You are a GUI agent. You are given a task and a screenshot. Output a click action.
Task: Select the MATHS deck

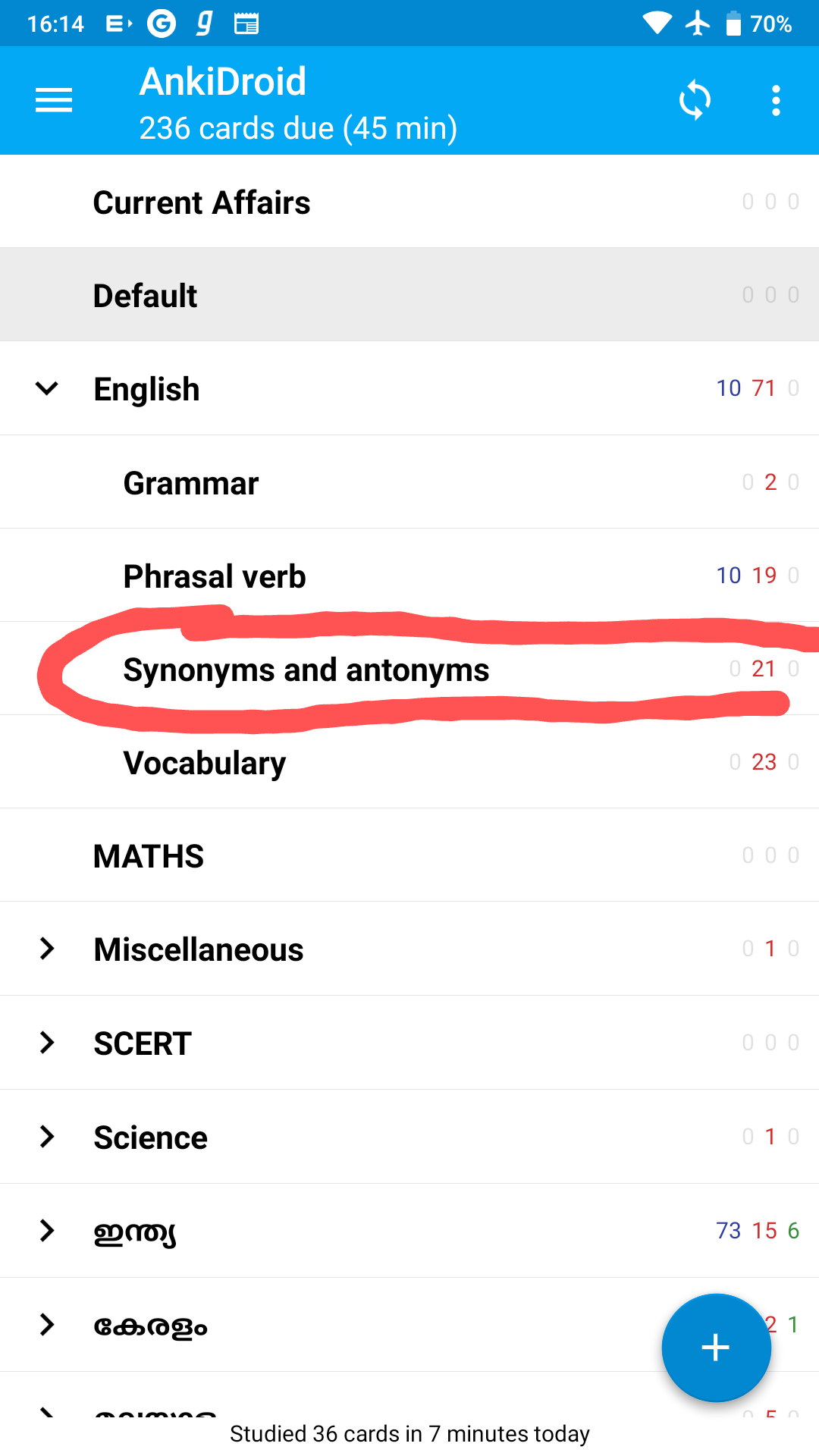[149, 856]
